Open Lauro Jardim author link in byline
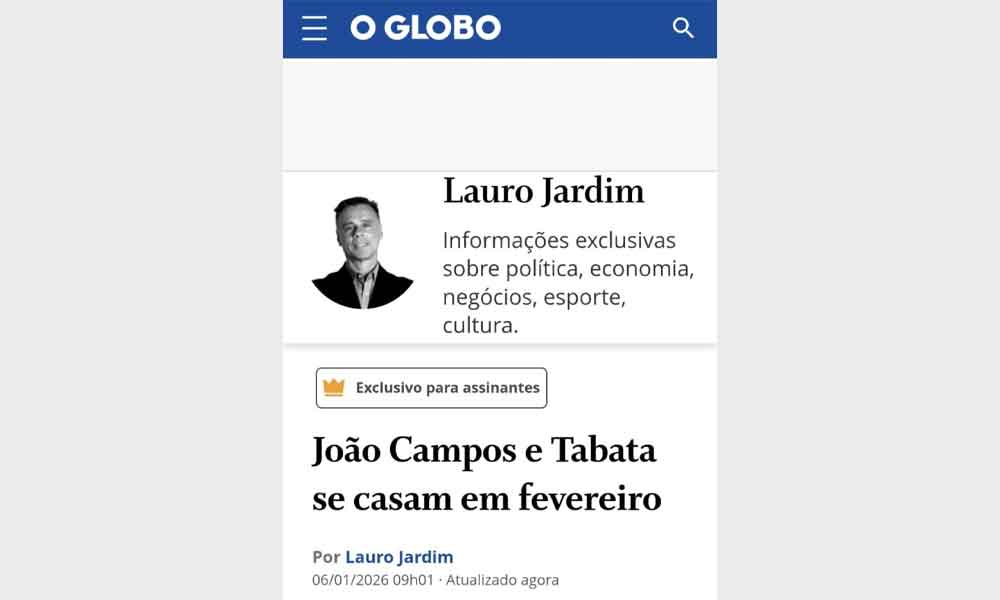 click(x=399, y=557)
